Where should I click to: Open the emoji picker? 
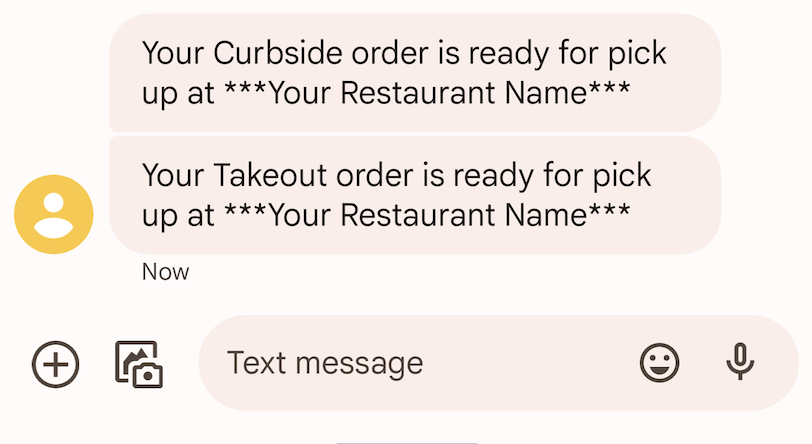point(659,363)
